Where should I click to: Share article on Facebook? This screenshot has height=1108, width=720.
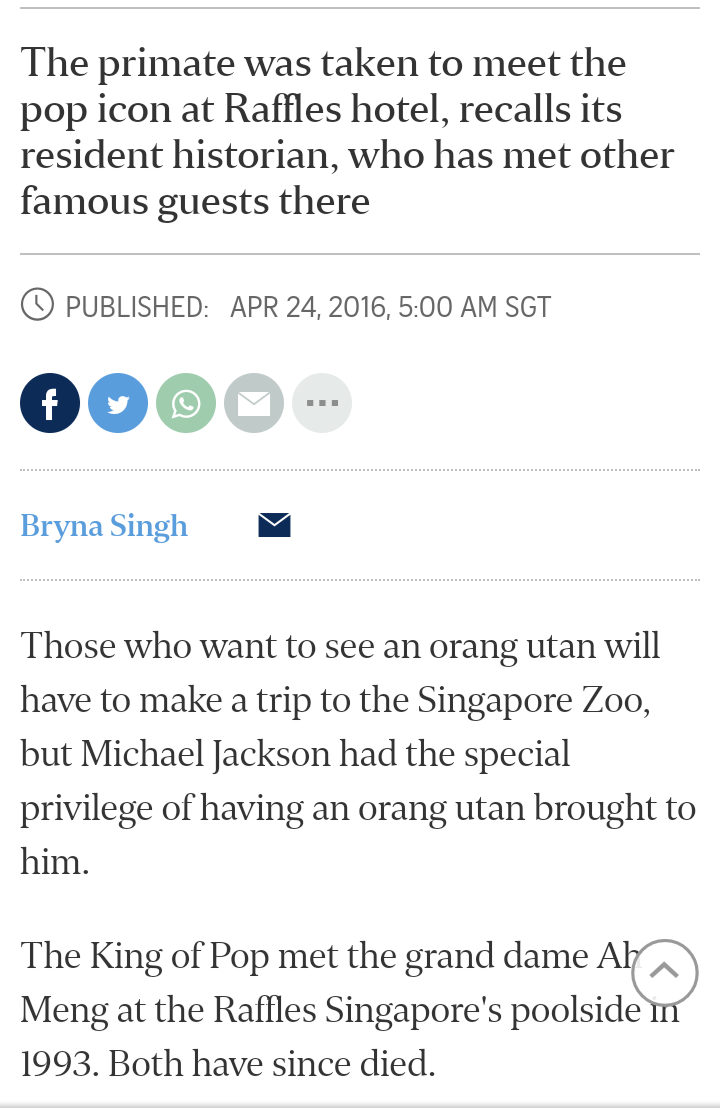point(50,403)
